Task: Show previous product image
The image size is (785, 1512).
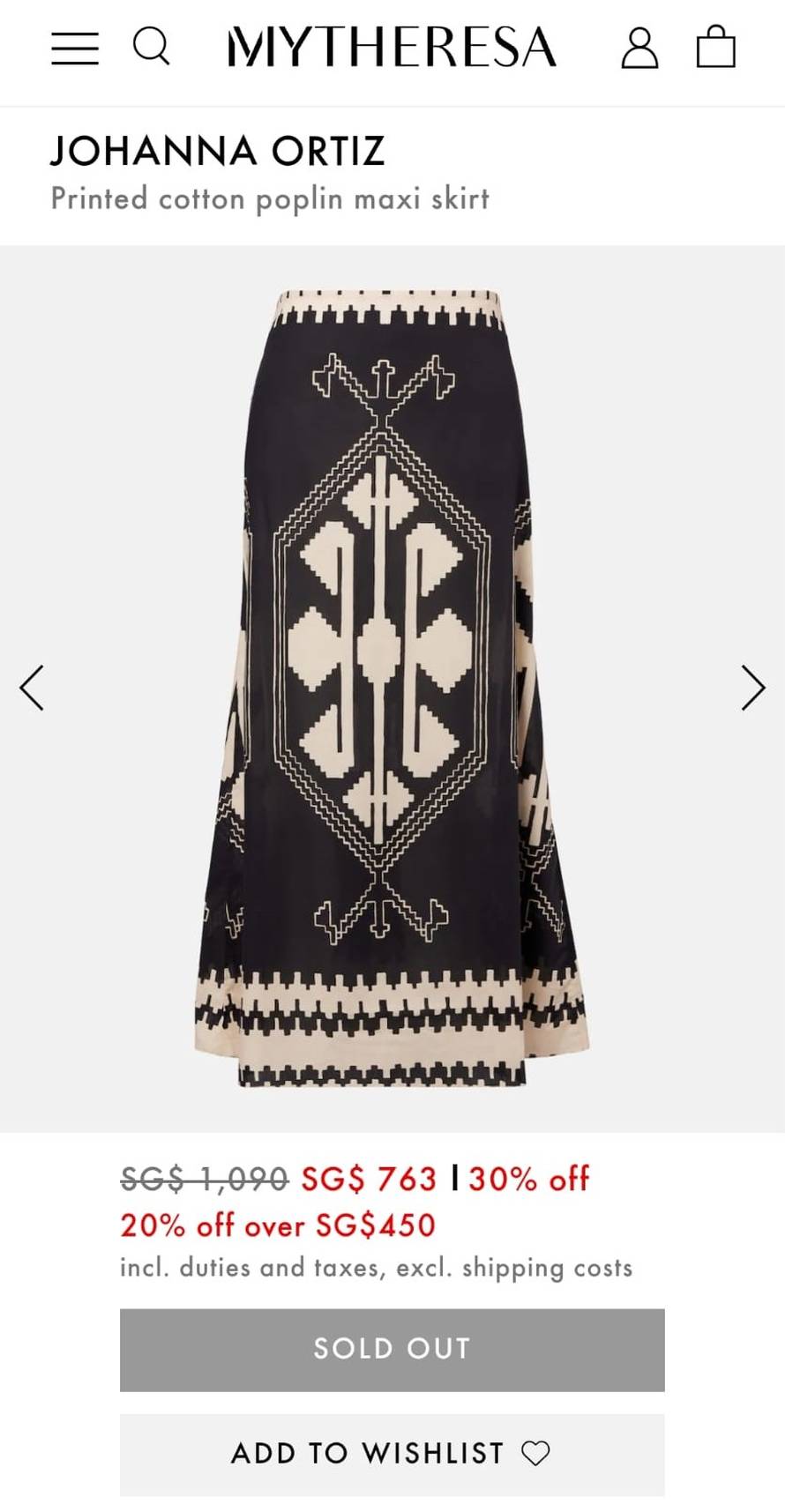Action: [x=32, y=688]
